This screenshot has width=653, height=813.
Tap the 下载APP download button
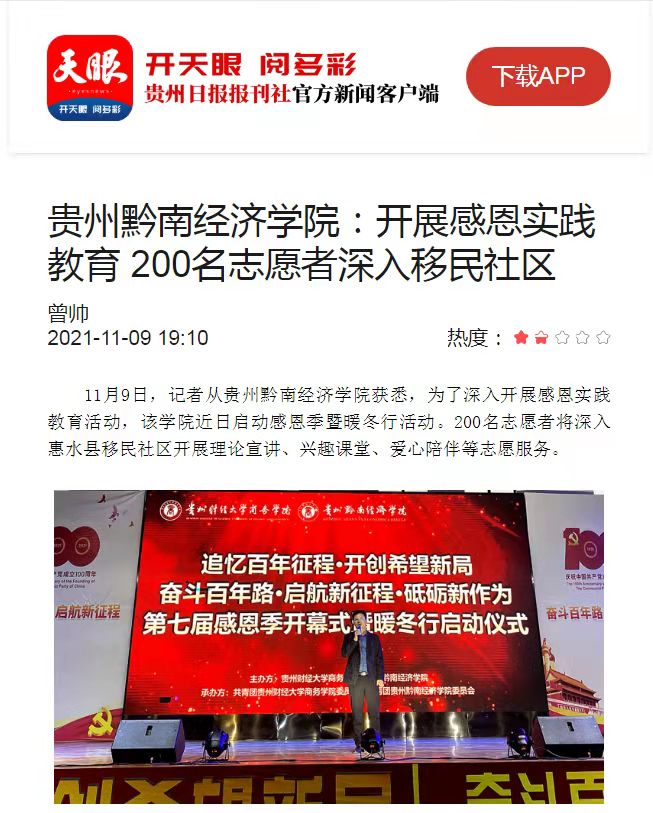coord(538,77)
